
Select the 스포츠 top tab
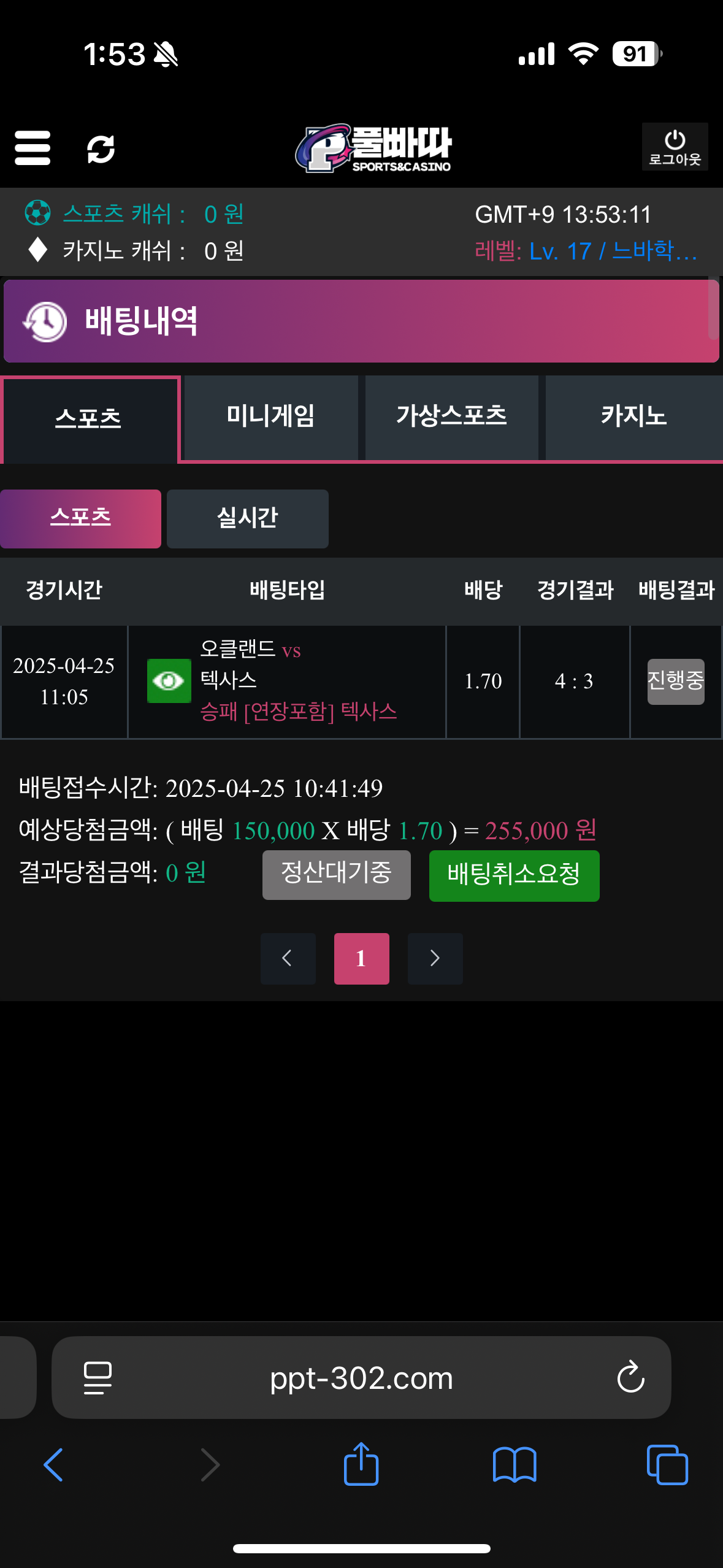tap(89, 419)
